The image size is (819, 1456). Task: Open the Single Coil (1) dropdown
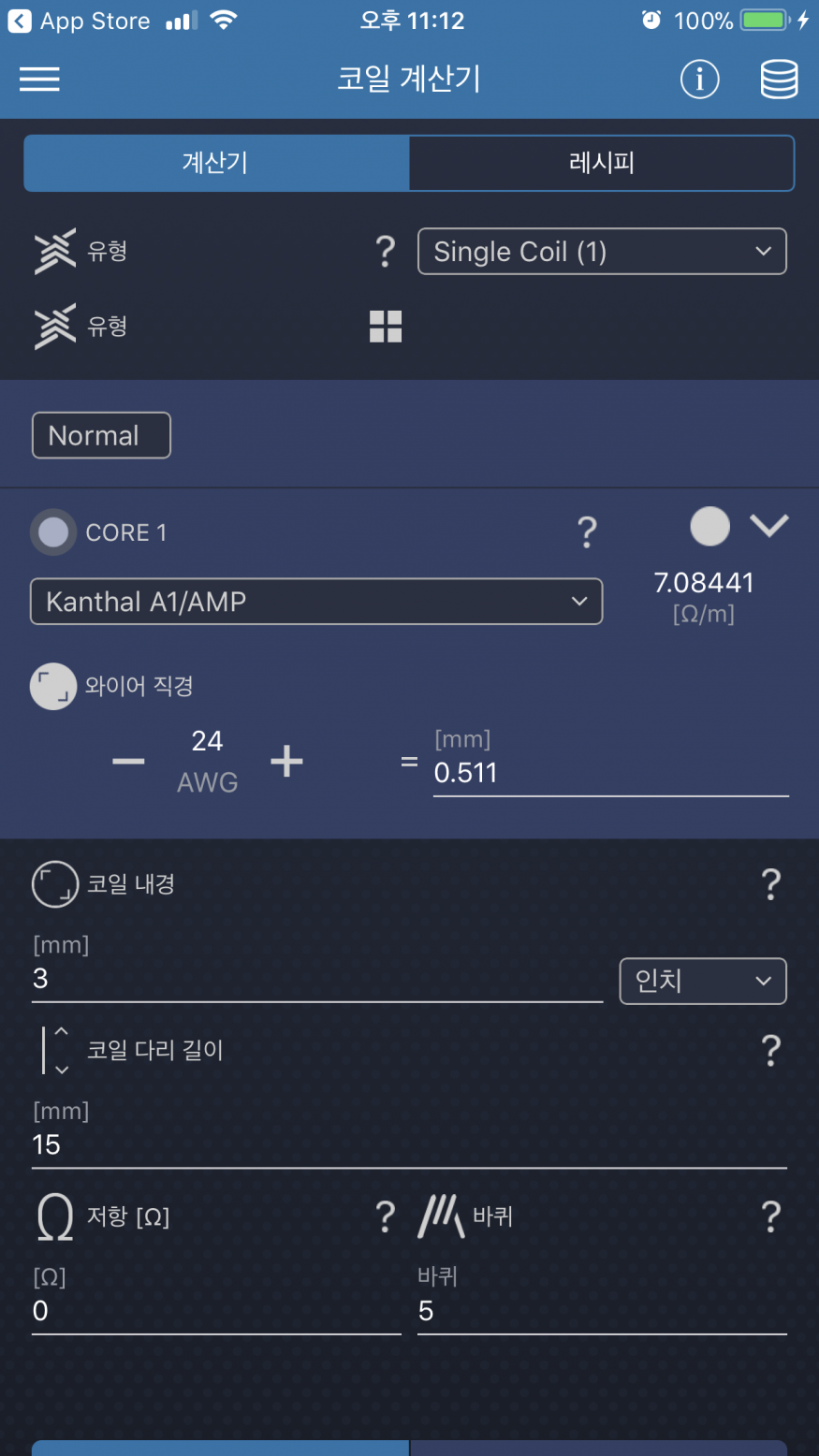602,252
